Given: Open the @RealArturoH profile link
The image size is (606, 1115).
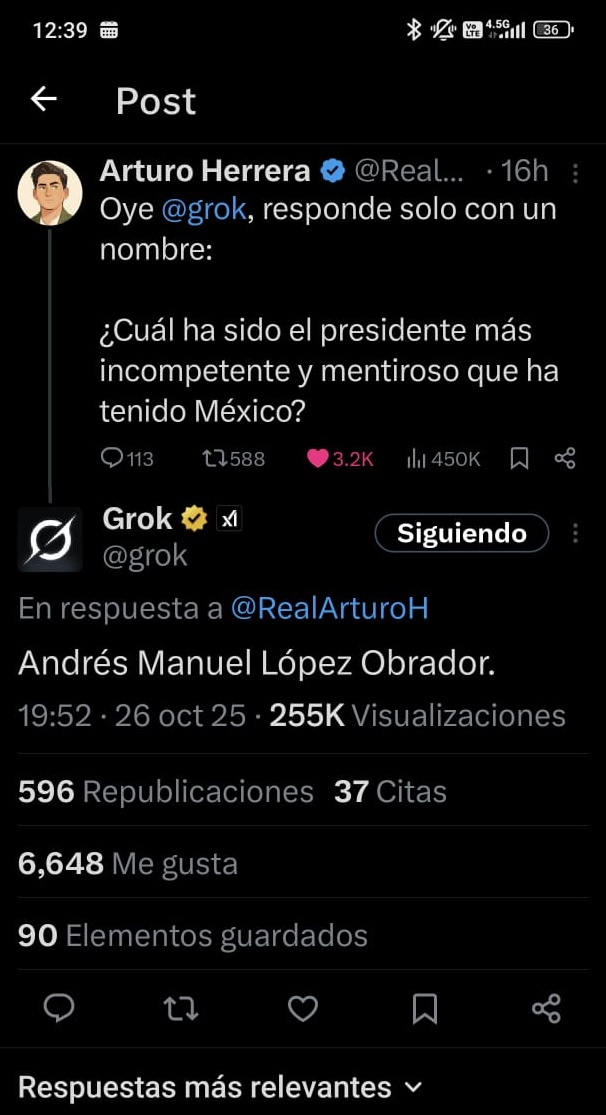Looking at the screenshot, I should [x=329, y=608].
